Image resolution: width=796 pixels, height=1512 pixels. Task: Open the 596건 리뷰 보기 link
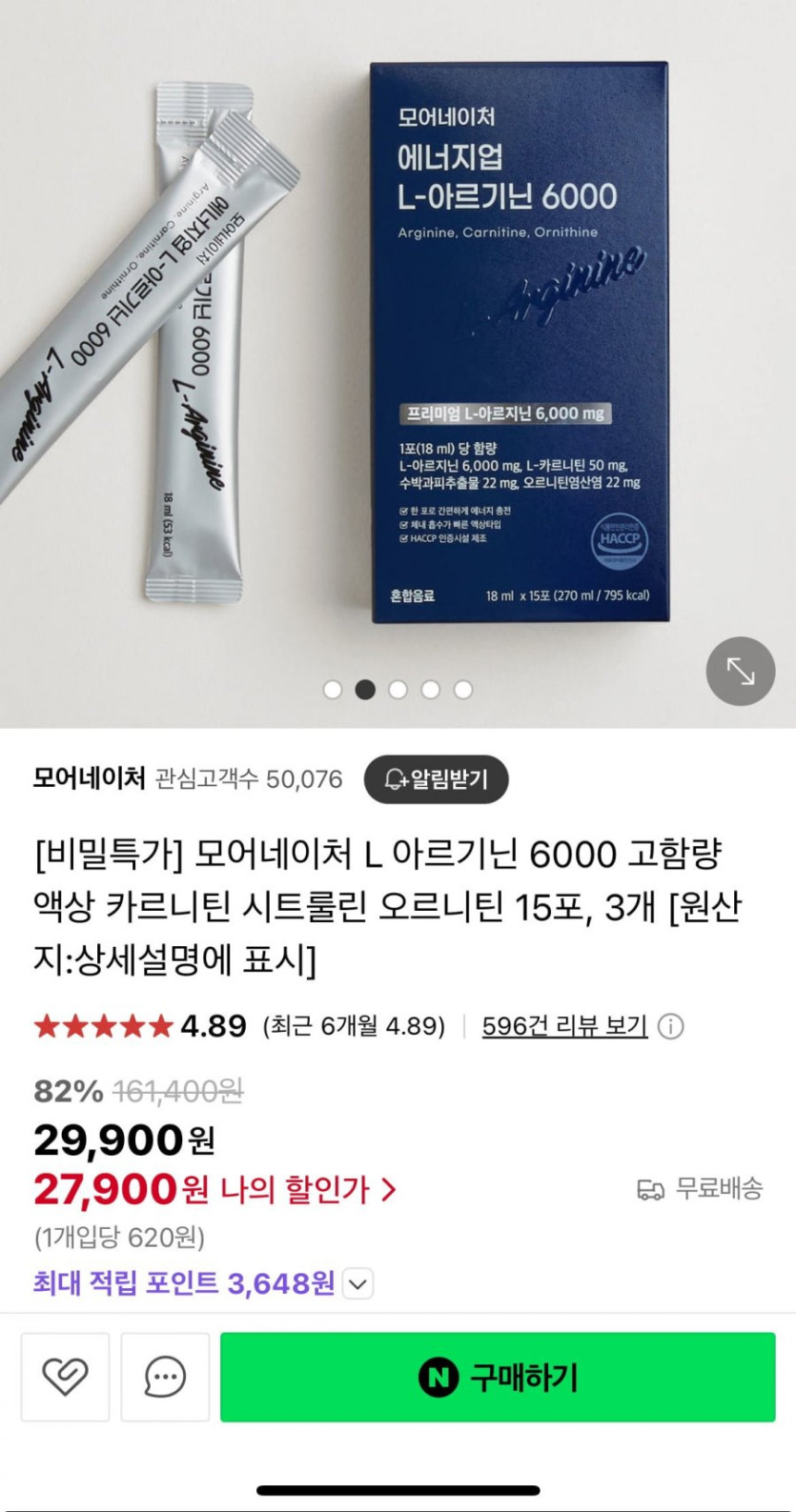564,1026
